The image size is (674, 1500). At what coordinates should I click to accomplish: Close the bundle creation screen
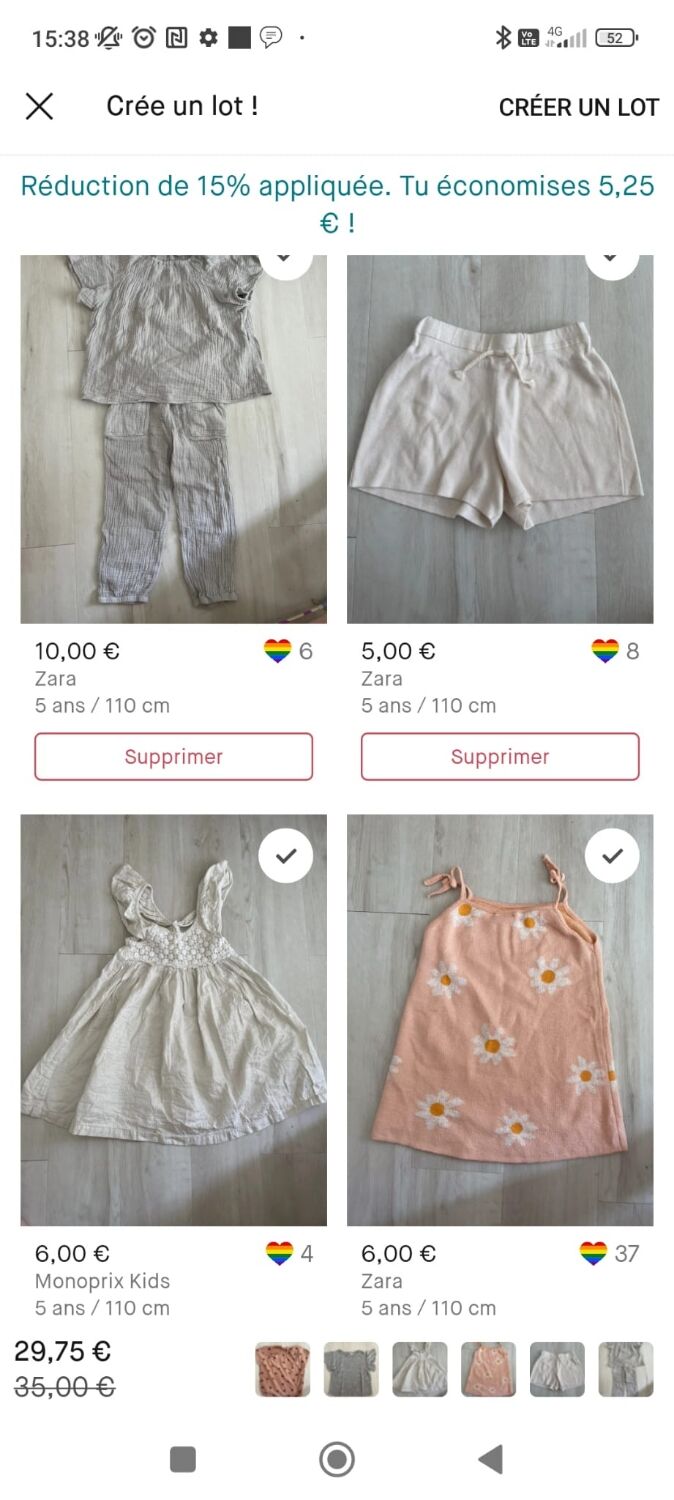point(39,106)
